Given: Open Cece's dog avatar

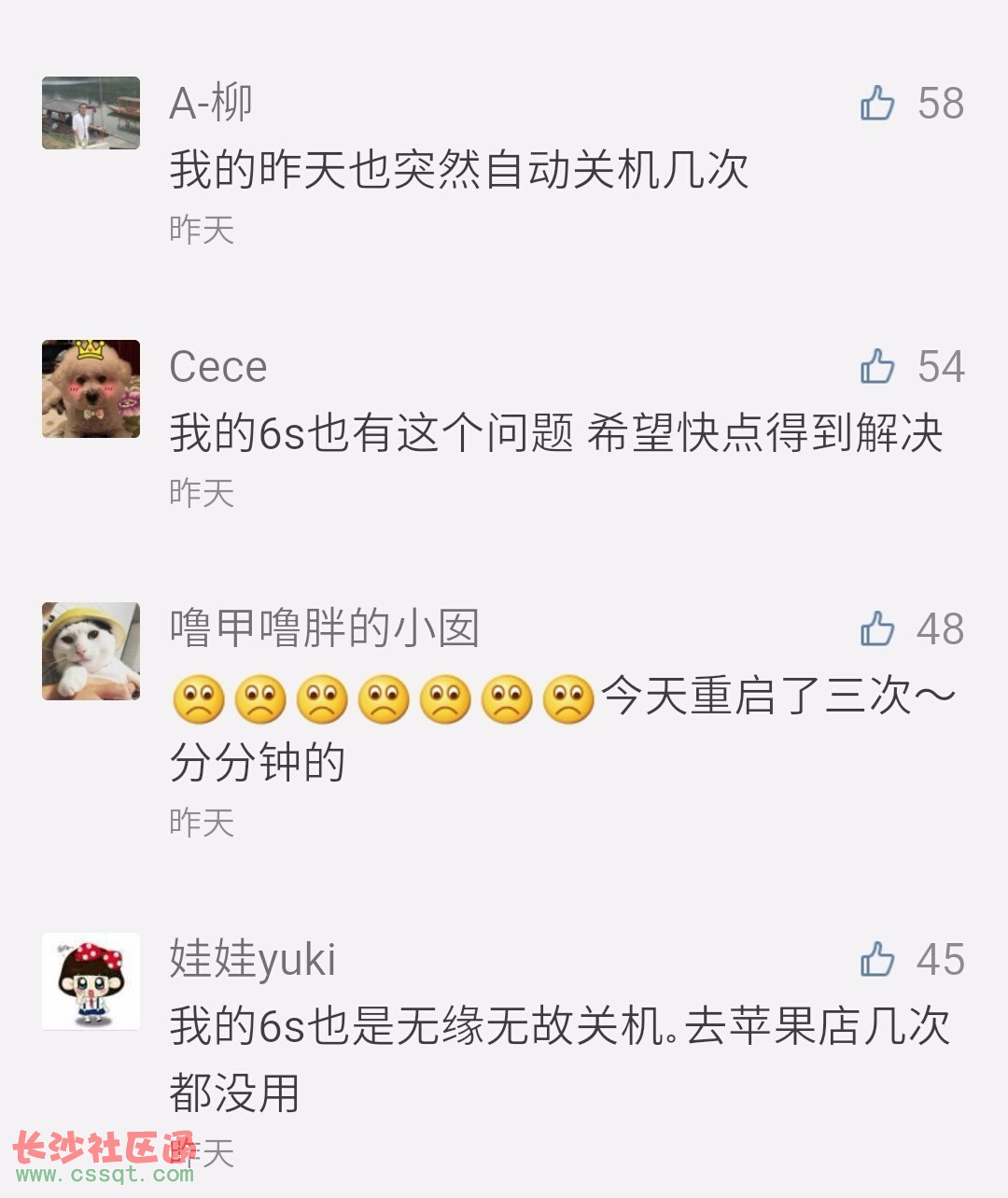Looking at the screenshot, I should [x=91, y=388].
